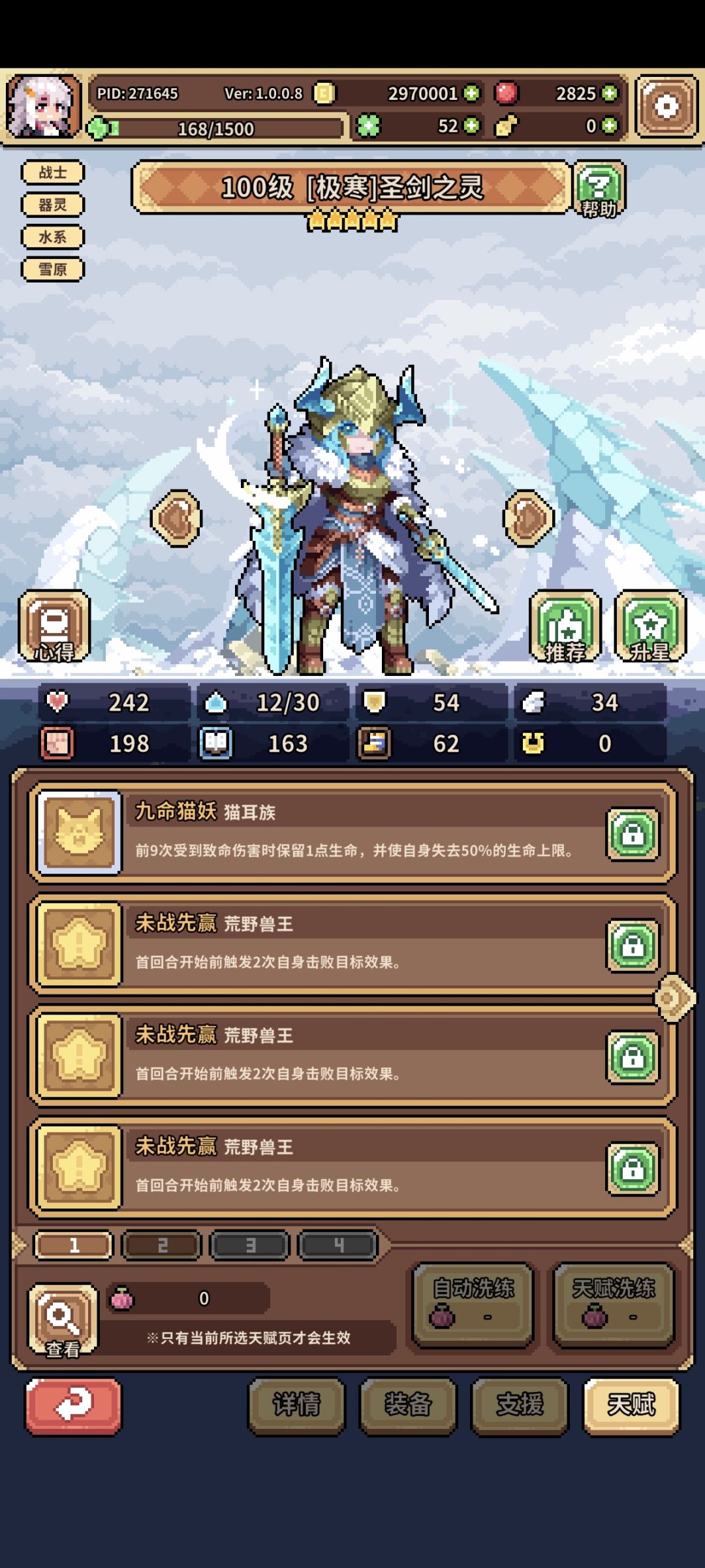
Task: Click the 168/1500 stamina progress bar
Action: 215,129
